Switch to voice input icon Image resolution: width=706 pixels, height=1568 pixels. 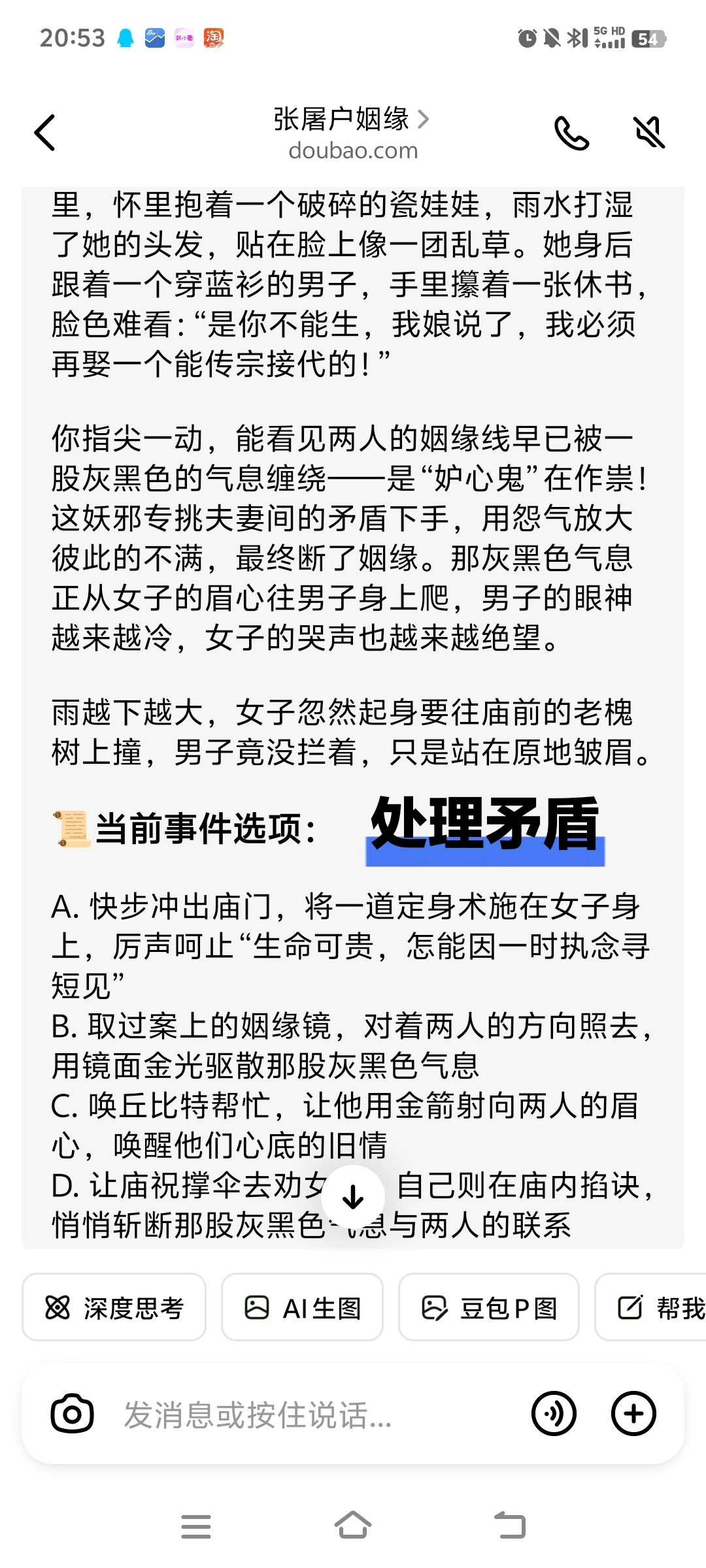(554, 1414)
